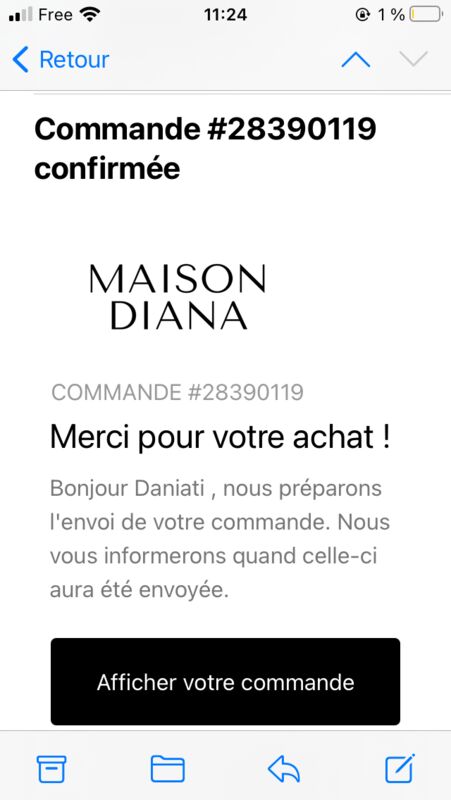Archive this email
This screenshot has height=800, width=451.
tap(52, 769)
